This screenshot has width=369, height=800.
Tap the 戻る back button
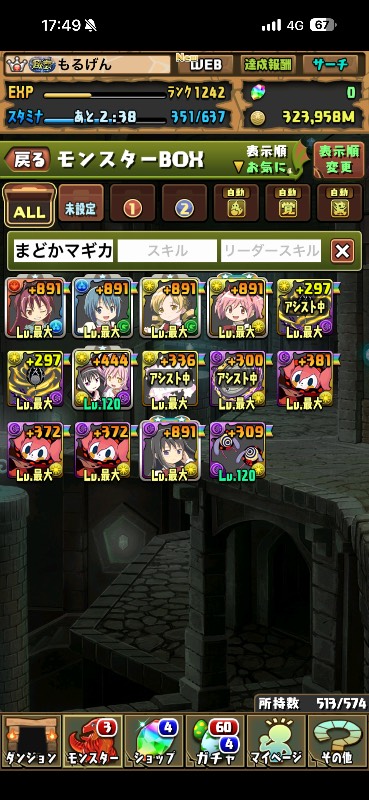(x=28, y=160)
